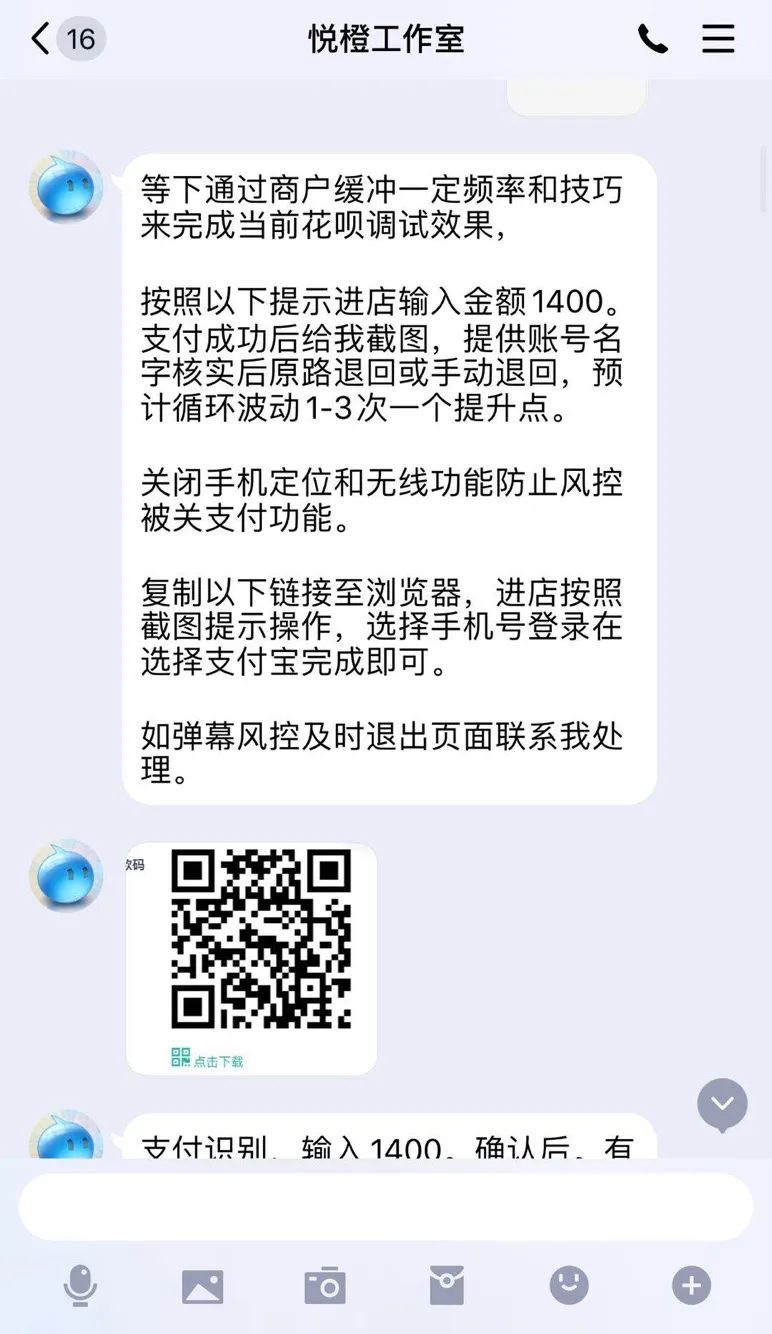Open the photo gallery picker
This screenshot has height=1334, width=772.
coord(202,1285)
